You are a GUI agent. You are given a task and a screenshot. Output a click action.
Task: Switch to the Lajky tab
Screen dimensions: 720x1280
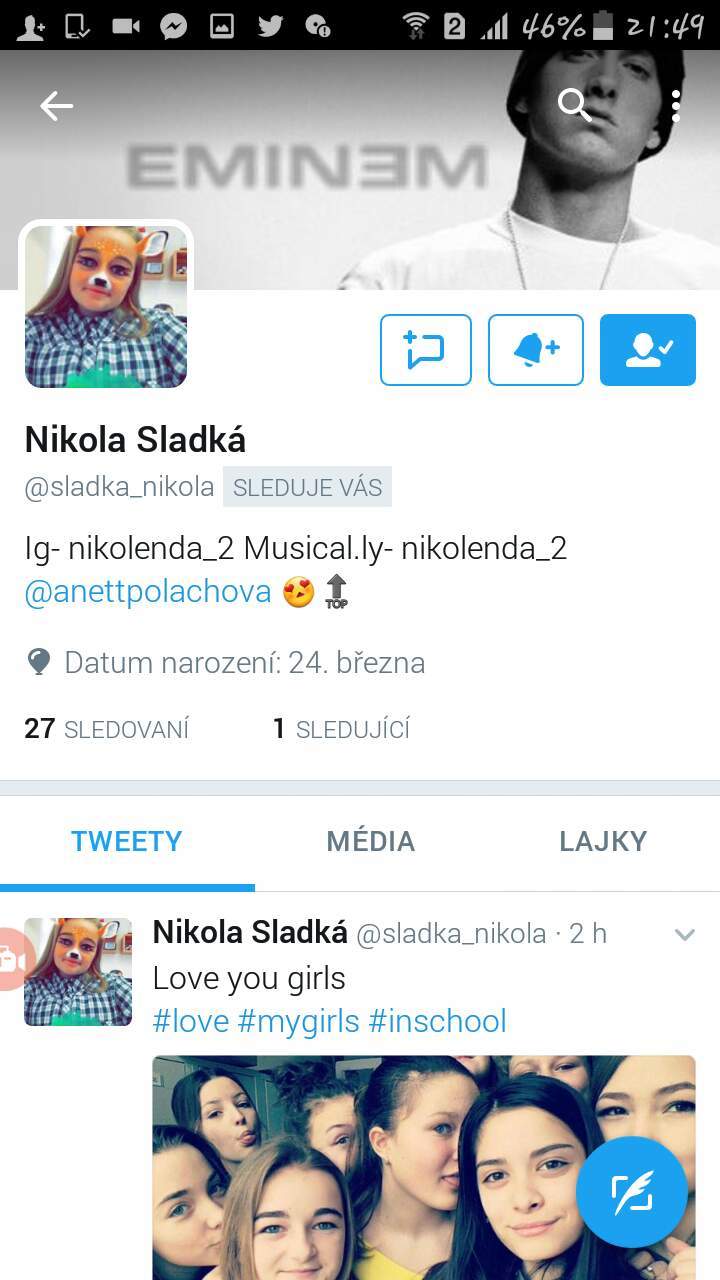(603, 841)
